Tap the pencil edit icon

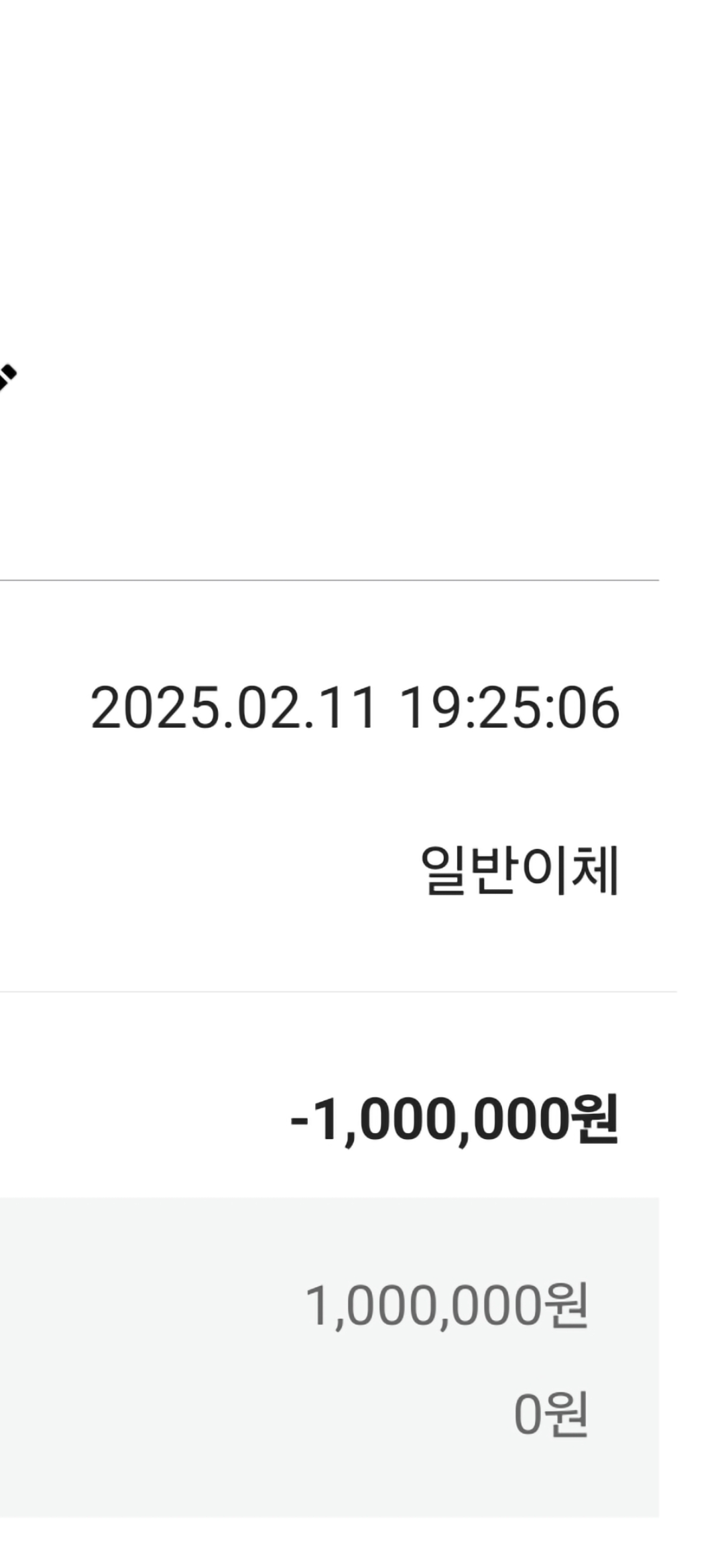point(6,377)
